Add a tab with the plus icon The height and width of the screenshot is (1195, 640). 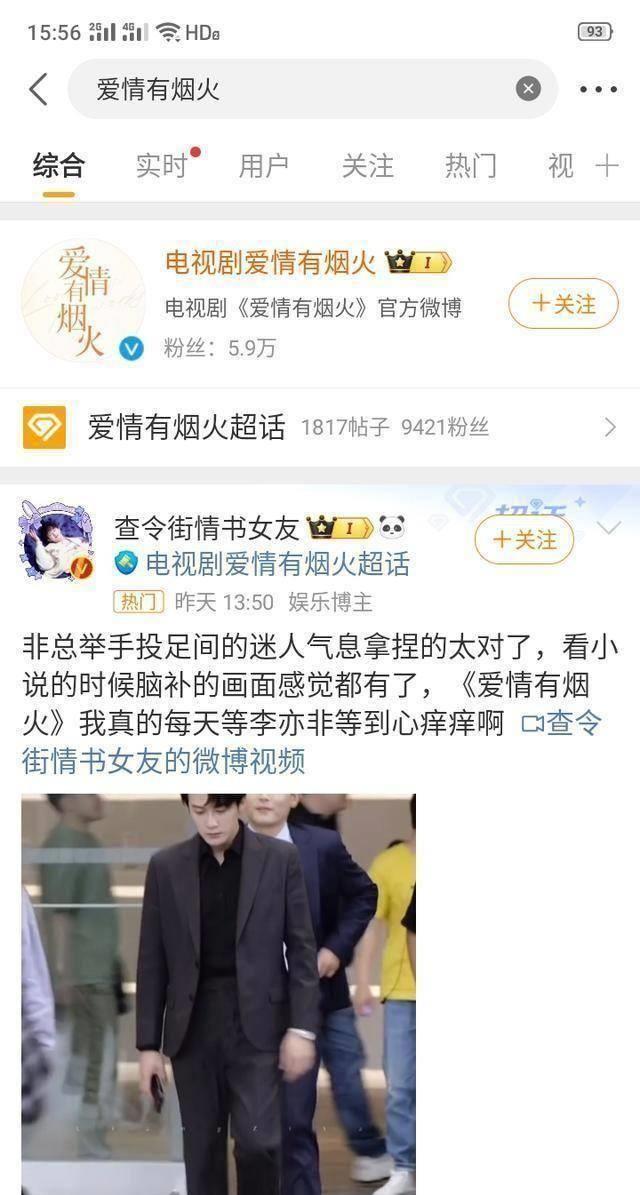[x=607, y=166]
